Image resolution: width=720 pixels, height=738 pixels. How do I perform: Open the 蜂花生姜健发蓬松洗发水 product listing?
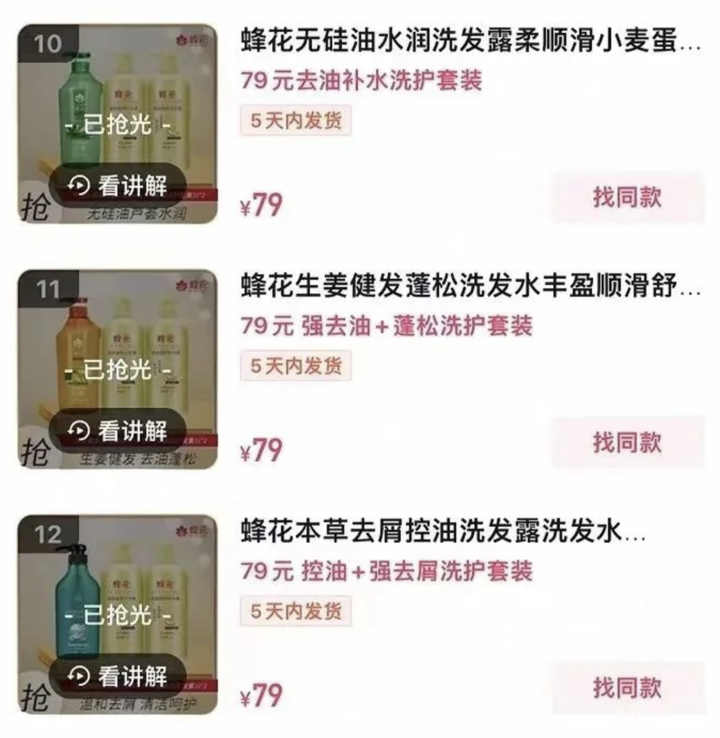point(470,289)
